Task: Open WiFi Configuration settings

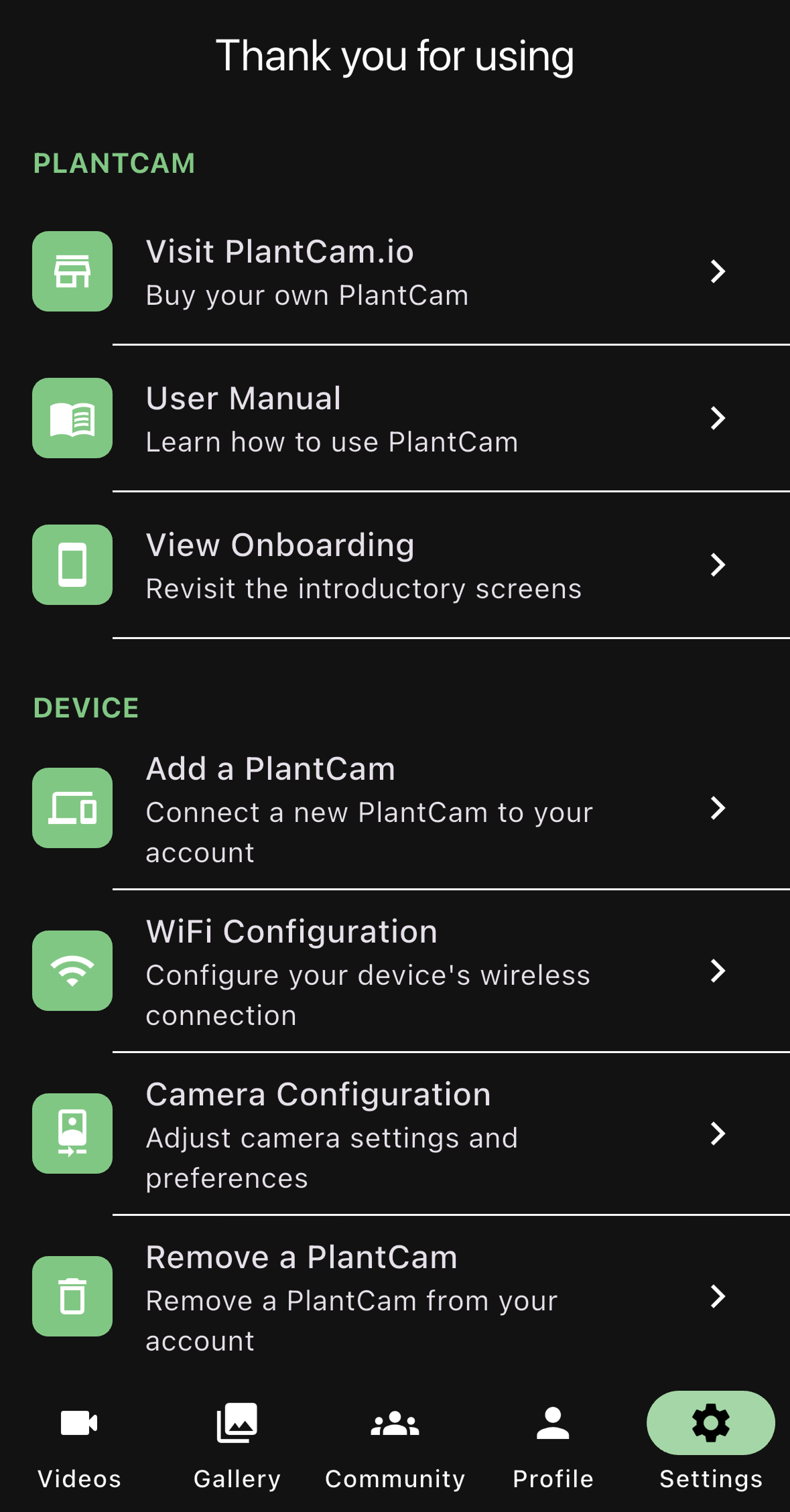Action: click(x=395, y=971)
